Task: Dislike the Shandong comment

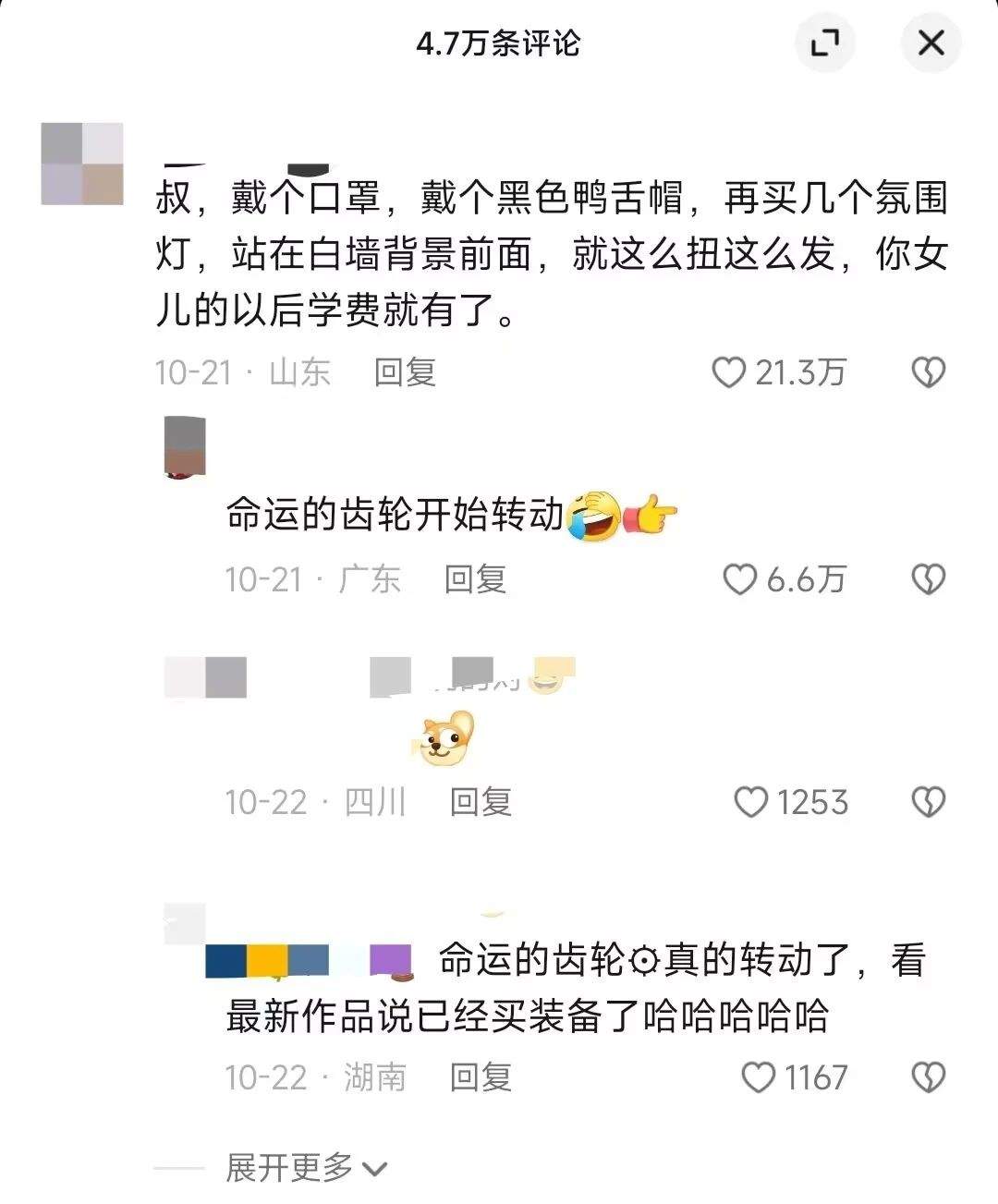Action: 928,372
